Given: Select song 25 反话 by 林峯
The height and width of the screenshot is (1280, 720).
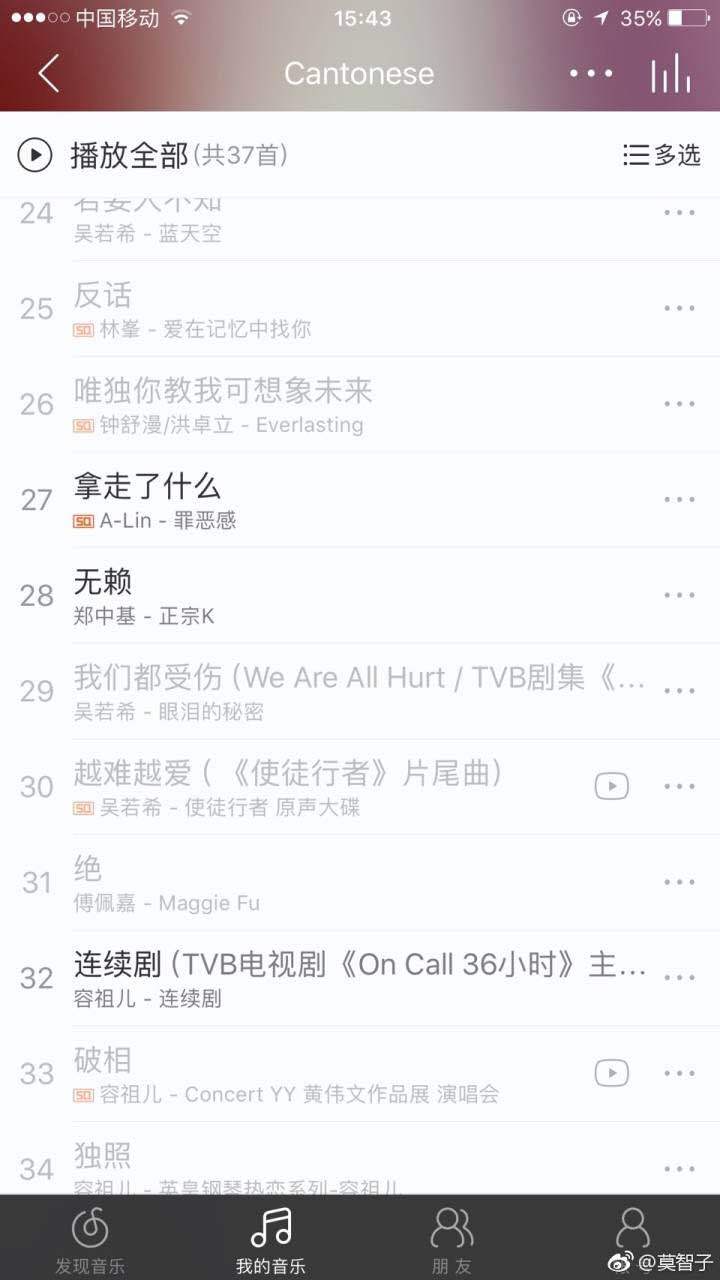Looking at the screenshot, I should (x=360, y=309).
